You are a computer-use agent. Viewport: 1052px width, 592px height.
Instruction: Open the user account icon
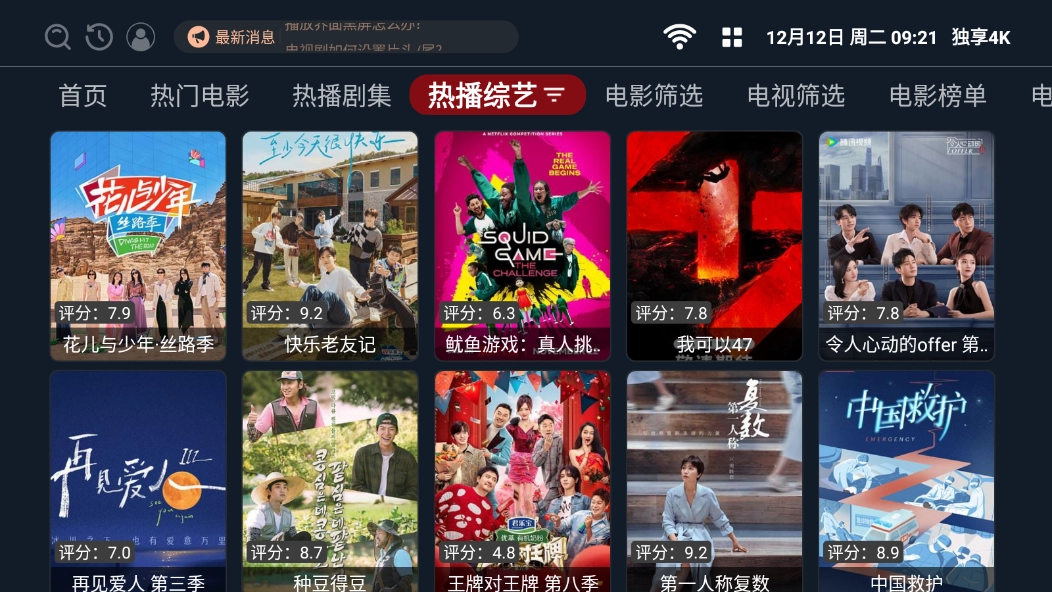point(141,37)
